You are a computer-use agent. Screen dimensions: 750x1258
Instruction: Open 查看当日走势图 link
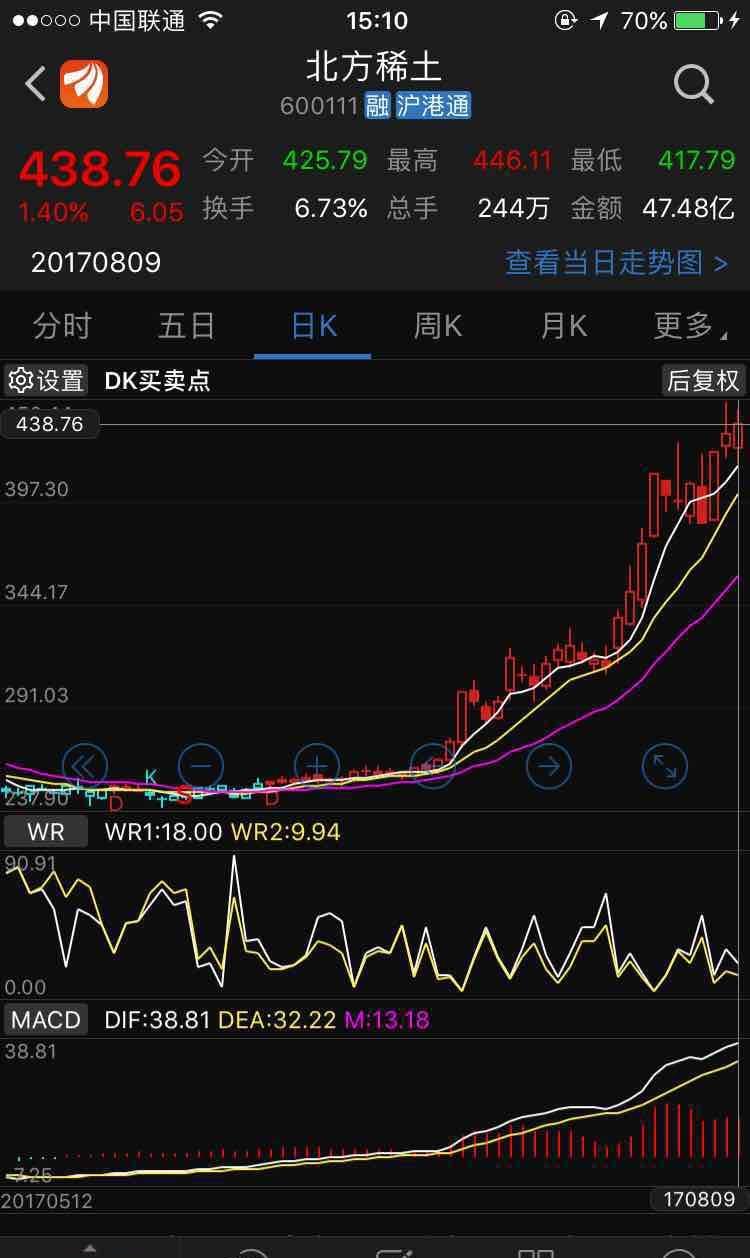tap(616, 262)
